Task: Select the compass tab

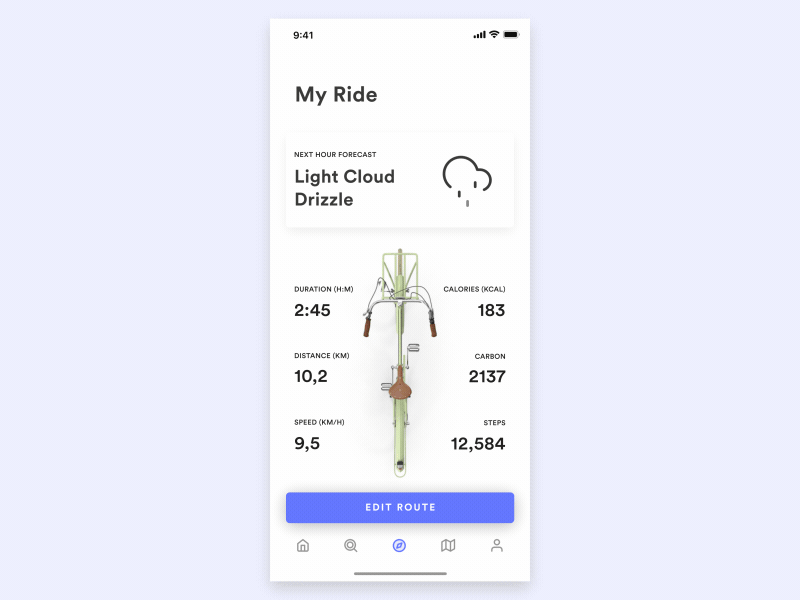Action: 399,546
